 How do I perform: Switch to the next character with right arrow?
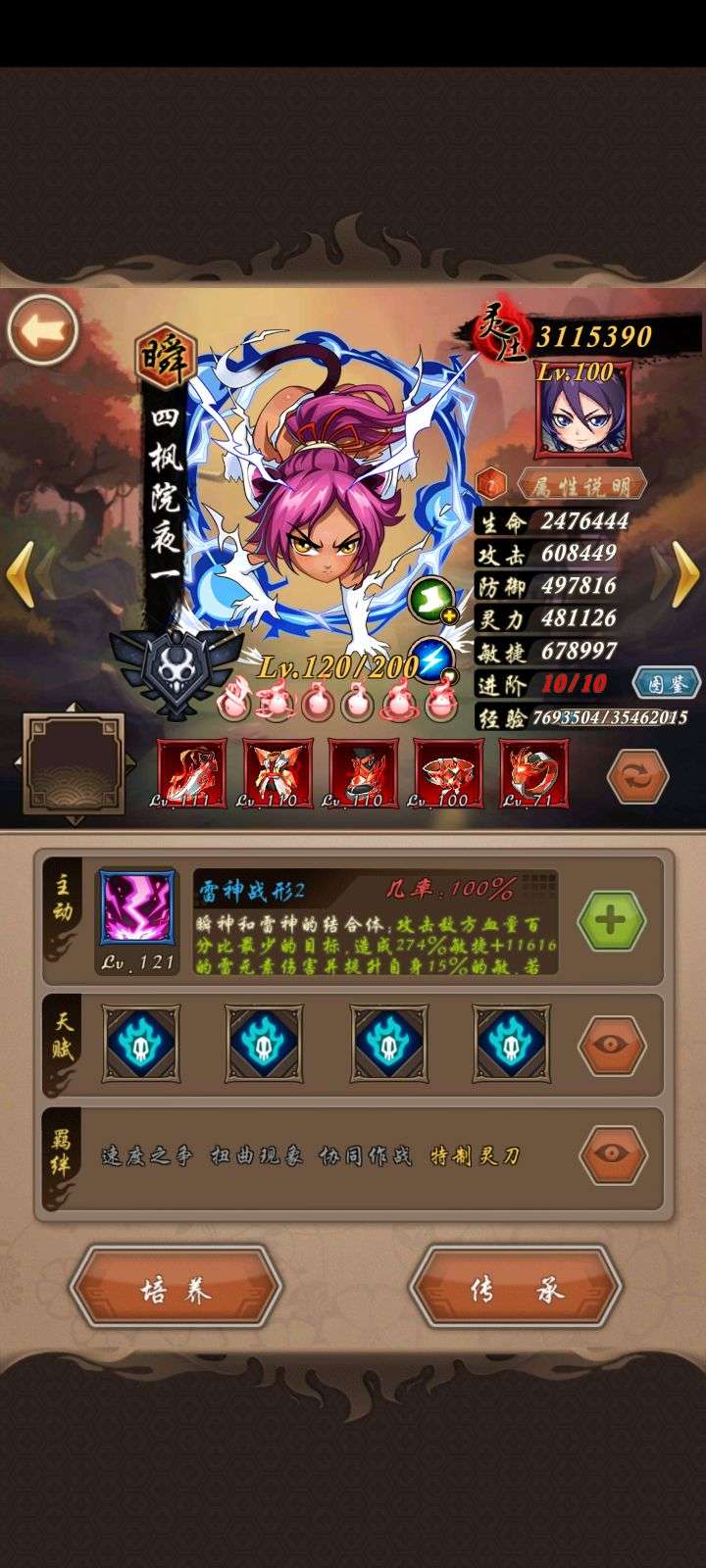tap(684, 574)
